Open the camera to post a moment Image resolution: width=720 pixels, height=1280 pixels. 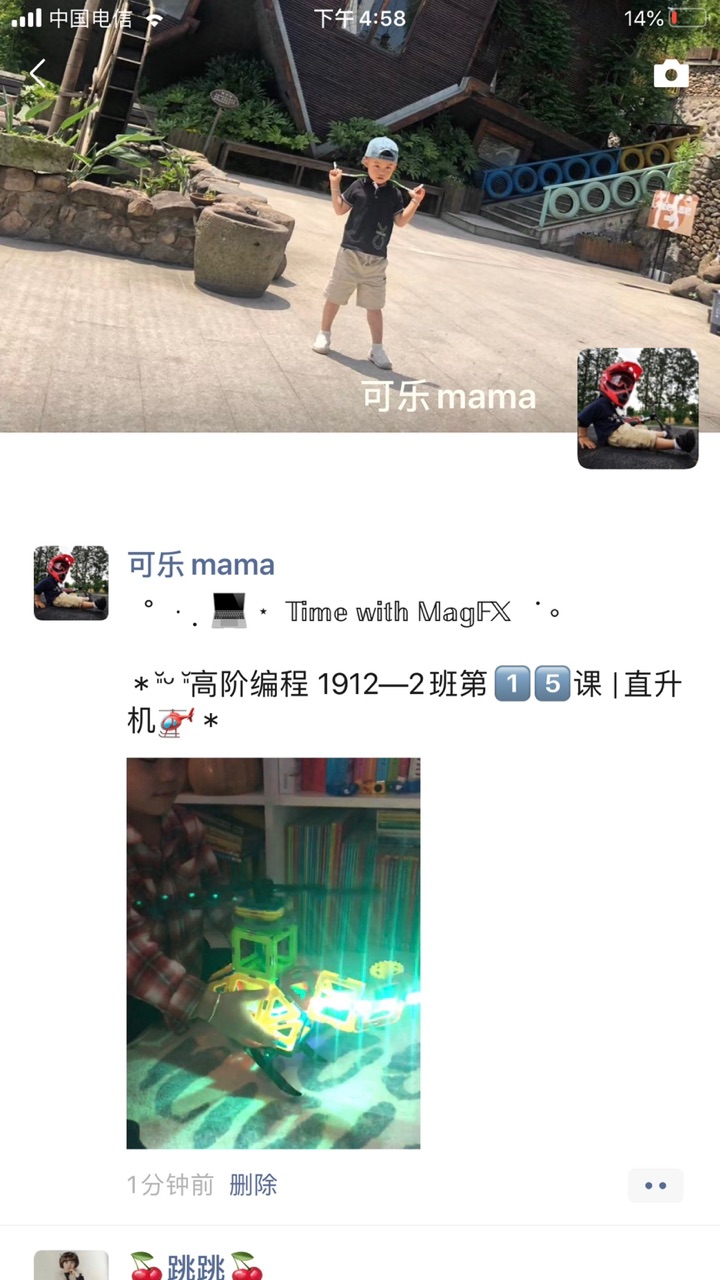click(670, 73)
